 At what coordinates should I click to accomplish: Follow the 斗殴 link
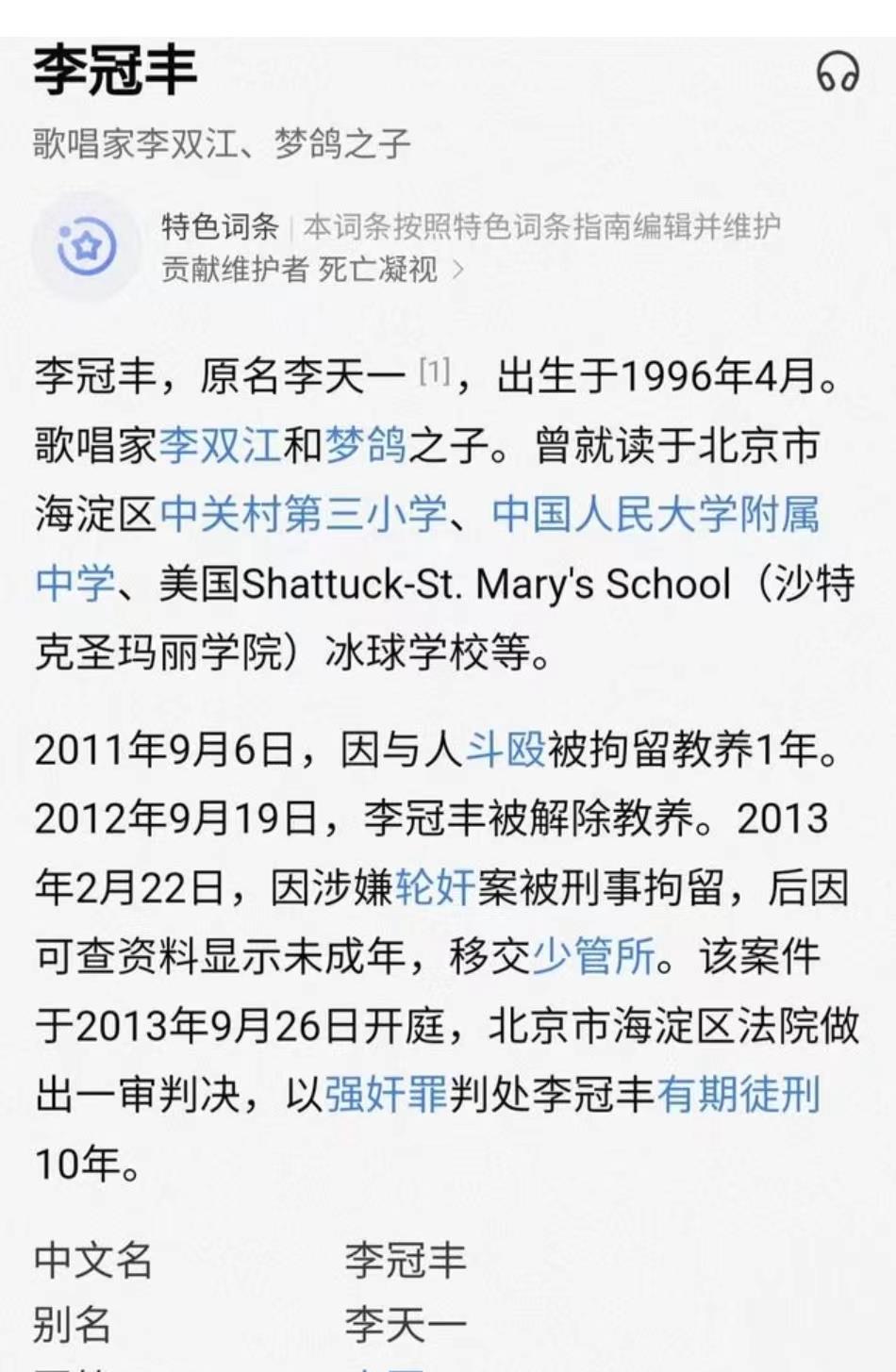point(506,751)
